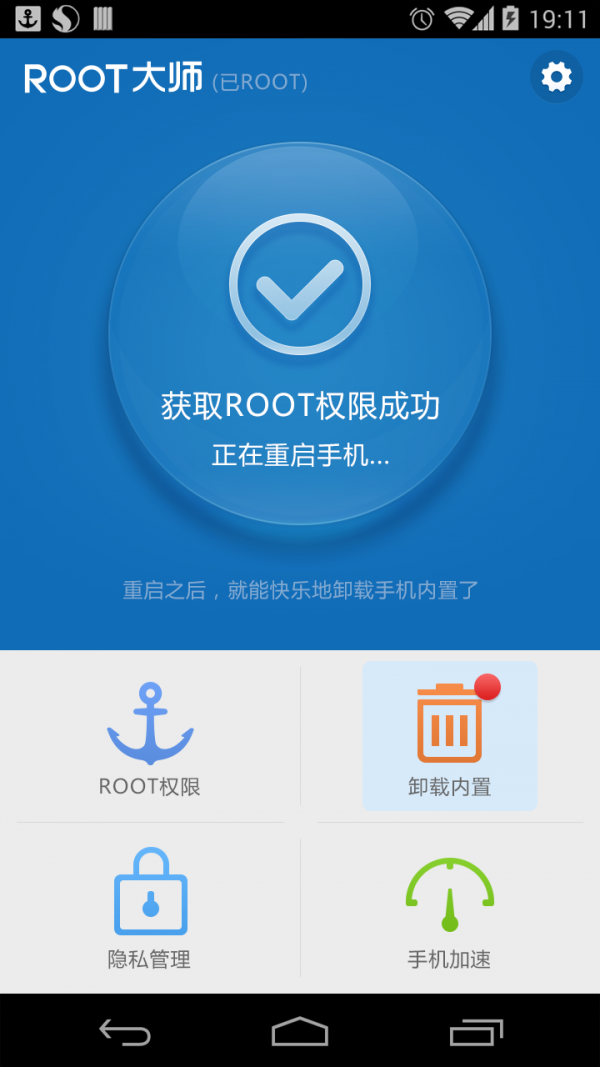Viewport: 600px width, 1067px height.
Task: Go to the home screen
Action: (x=300, y=1031)
